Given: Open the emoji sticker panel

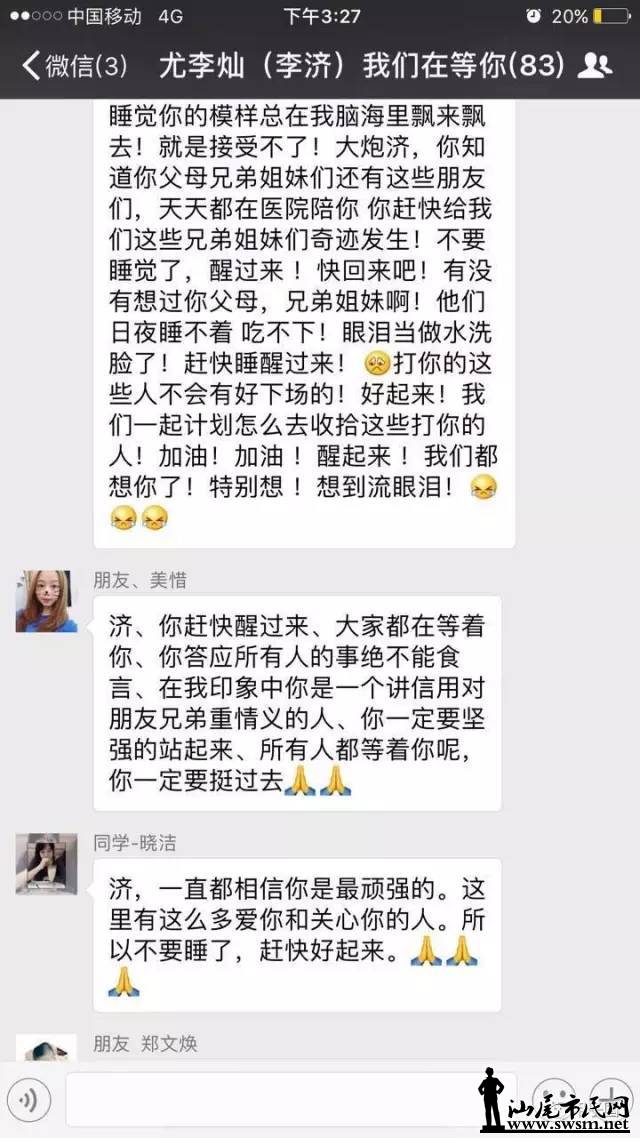Looking at the screenshot, I should click(553, 1099).
